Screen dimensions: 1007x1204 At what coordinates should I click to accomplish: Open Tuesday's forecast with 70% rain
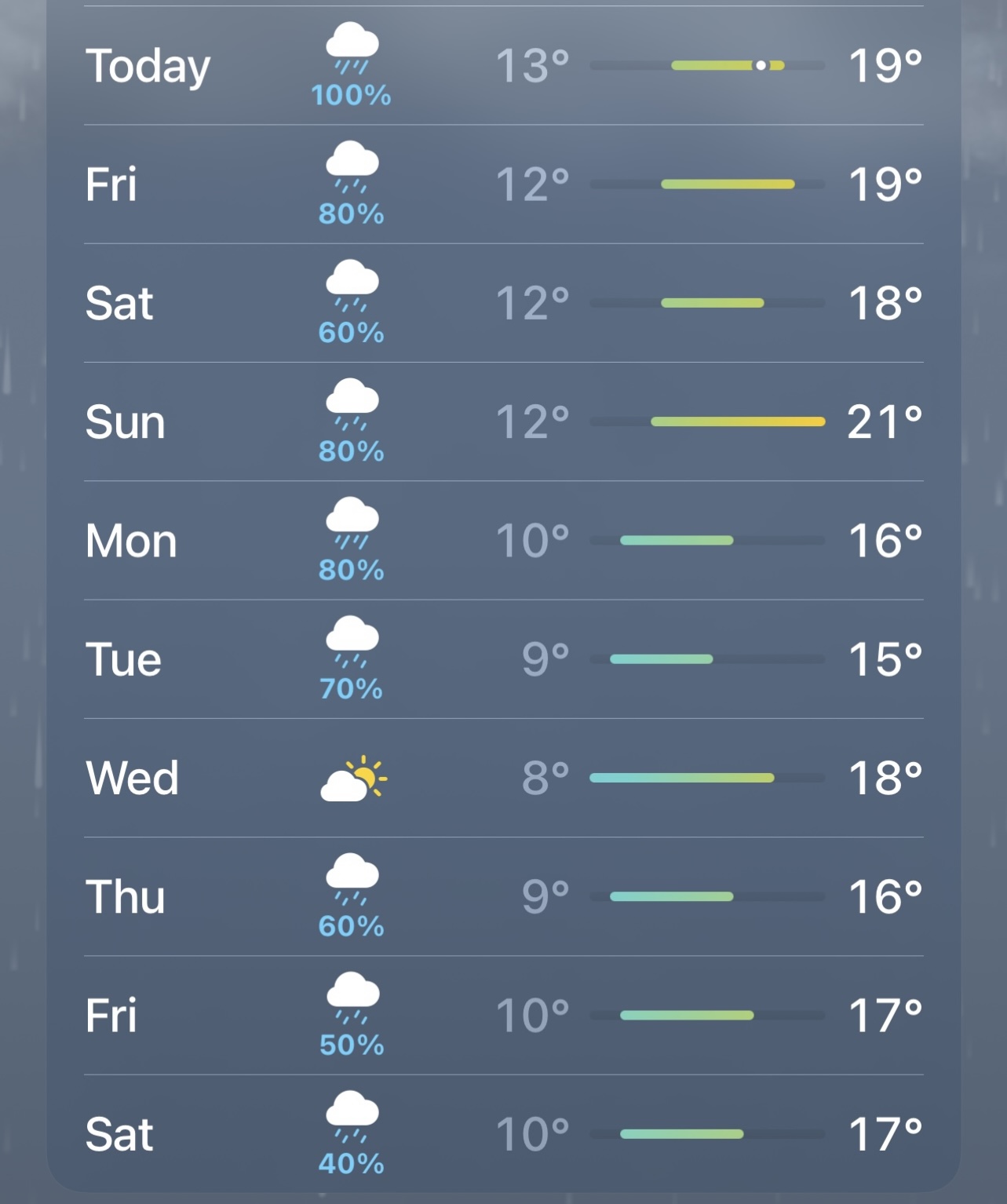coord(502,659)
